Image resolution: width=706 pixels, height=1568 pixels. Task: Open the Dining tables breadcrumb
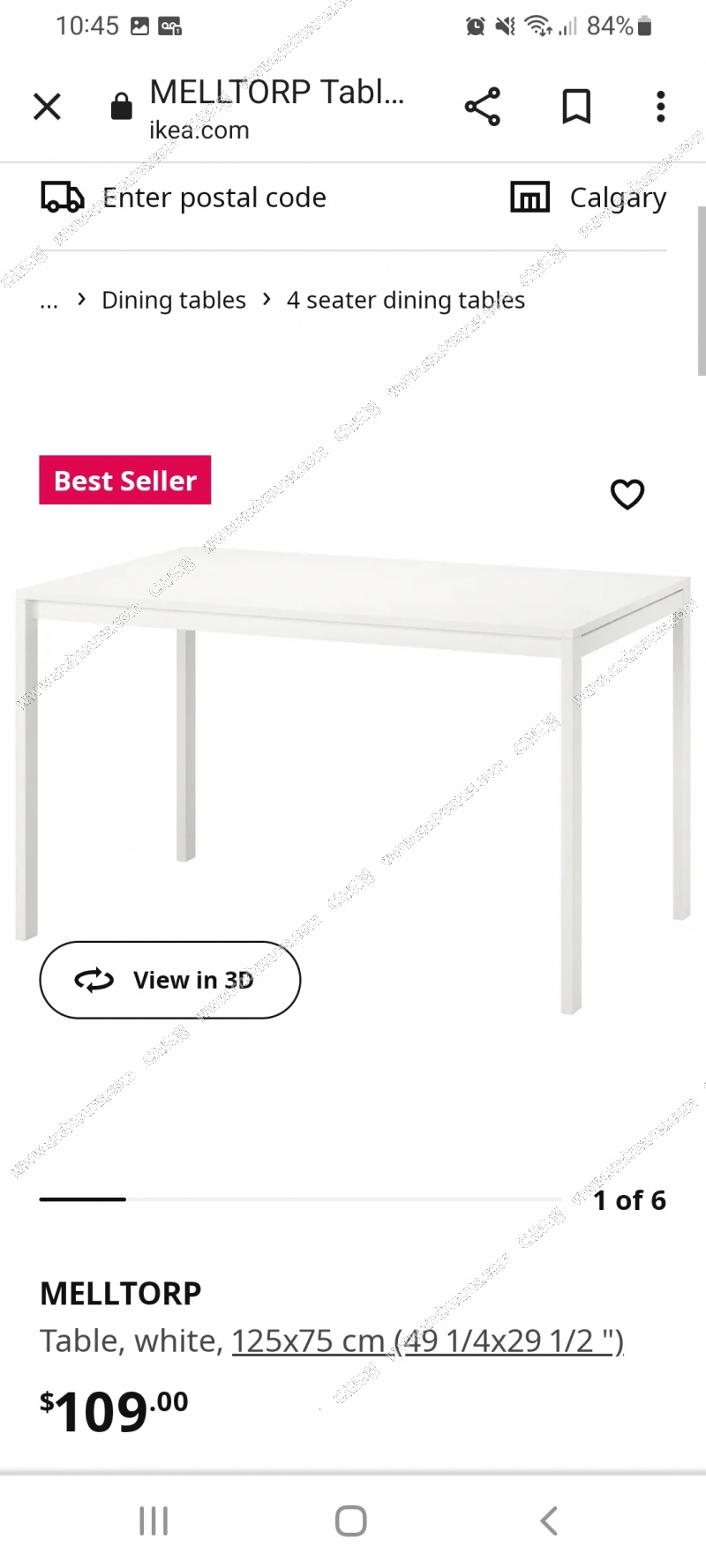[x=174, y=301]
